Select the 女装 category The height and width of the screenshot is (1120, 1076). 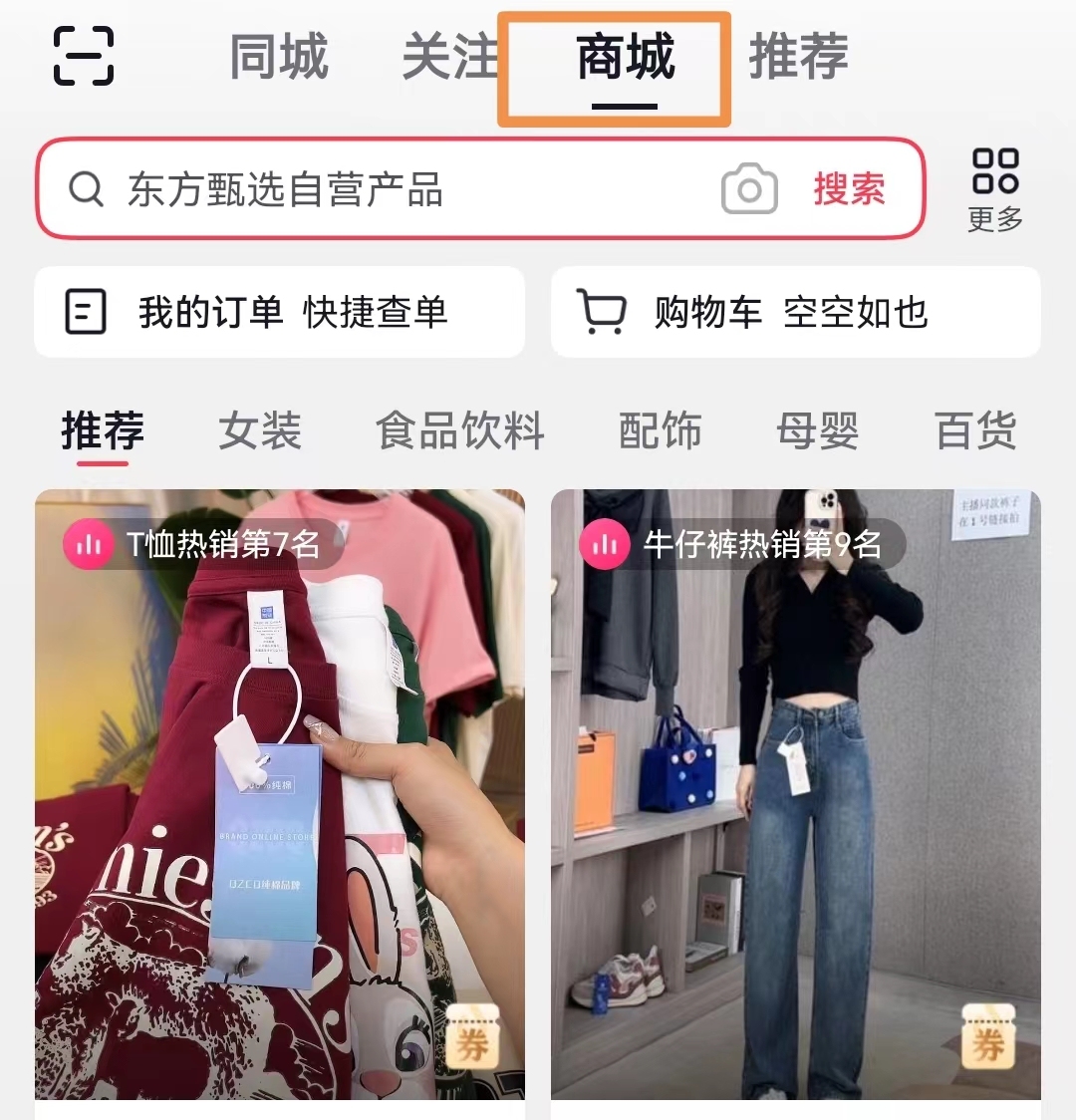(x=260, y=431)
